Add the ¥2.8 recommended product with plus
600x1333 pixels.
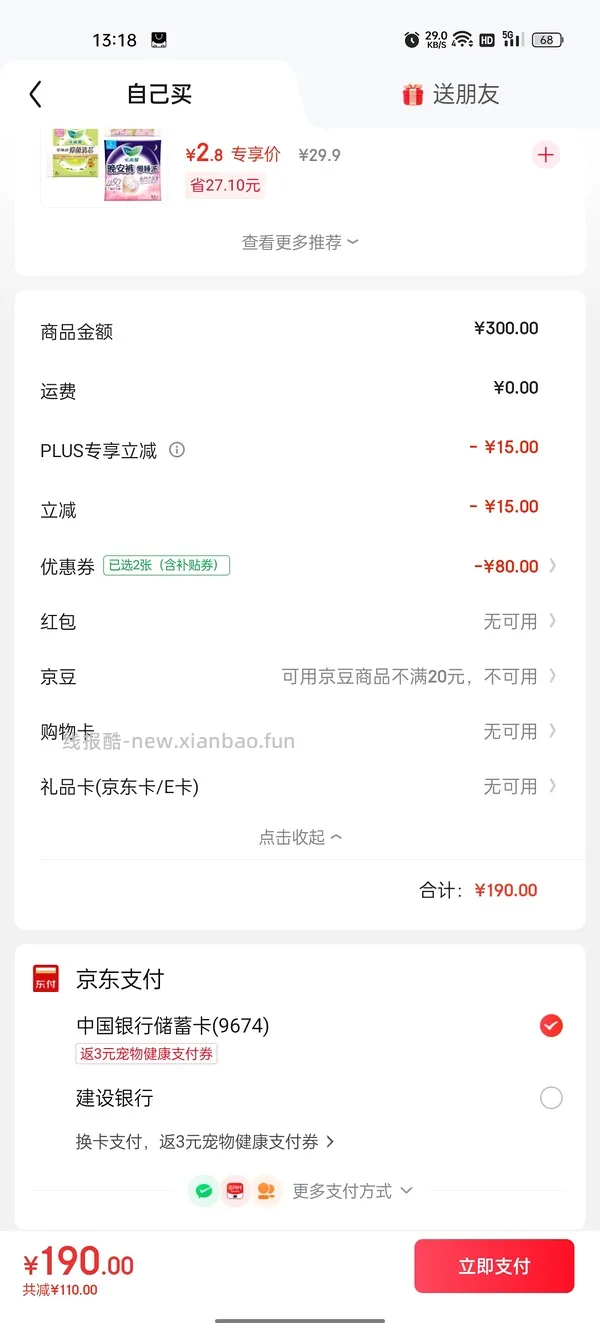pyautogui.click(x=545, y=155)
